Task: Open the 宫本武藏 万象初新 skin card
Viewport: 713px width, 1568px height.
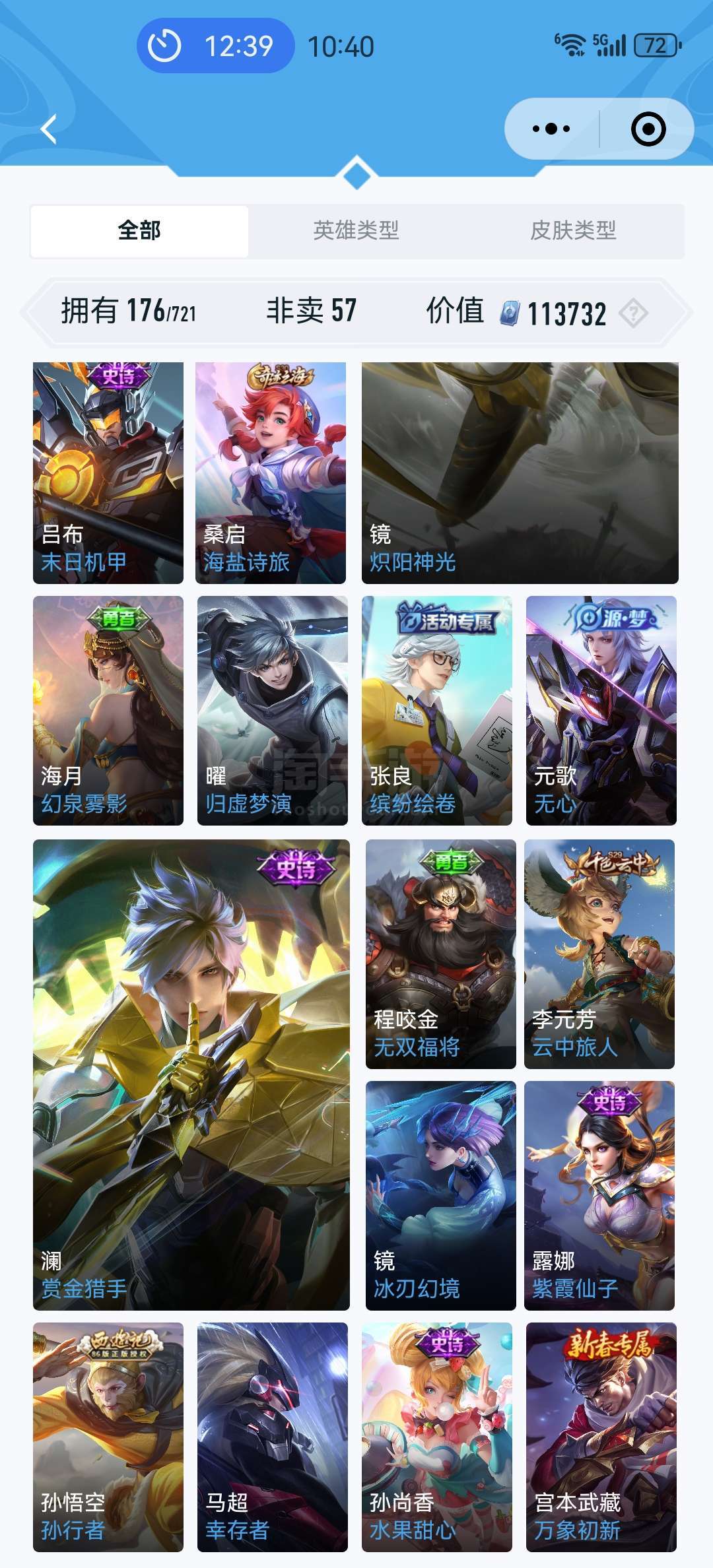Action: [601, 1437]
